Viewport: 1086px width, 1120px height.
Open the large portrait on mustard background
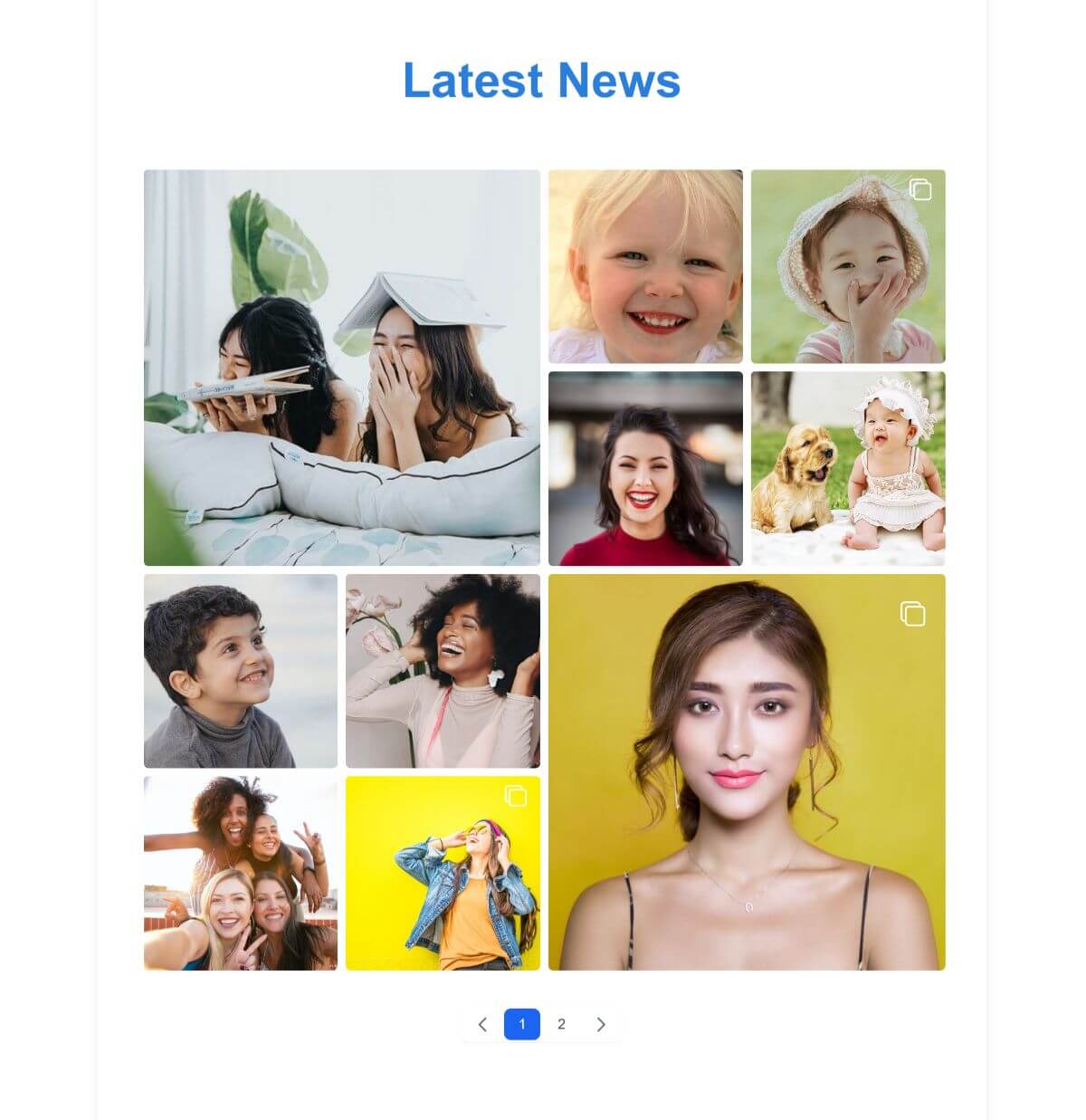(x=747, y=772)
